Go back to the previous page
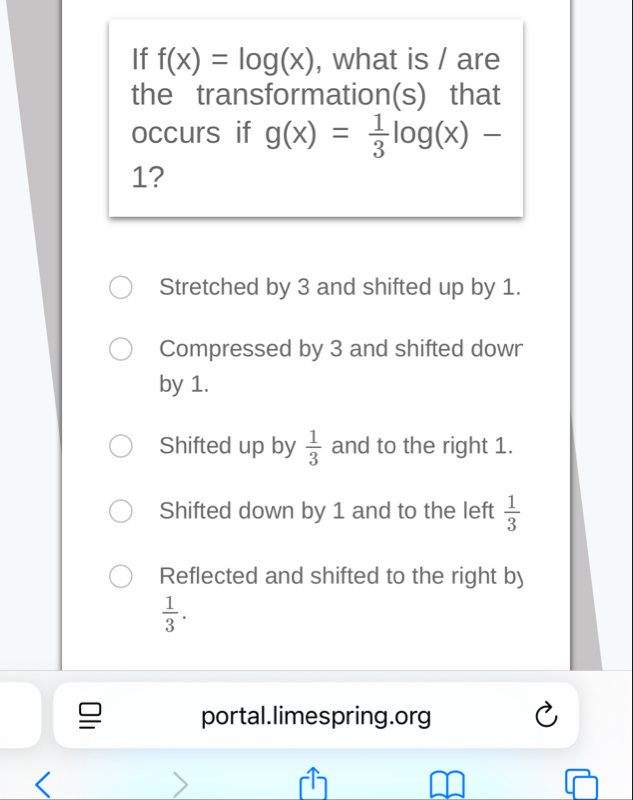Image resolution: width=633 pixels, height=800 pixels. (43, 784)
